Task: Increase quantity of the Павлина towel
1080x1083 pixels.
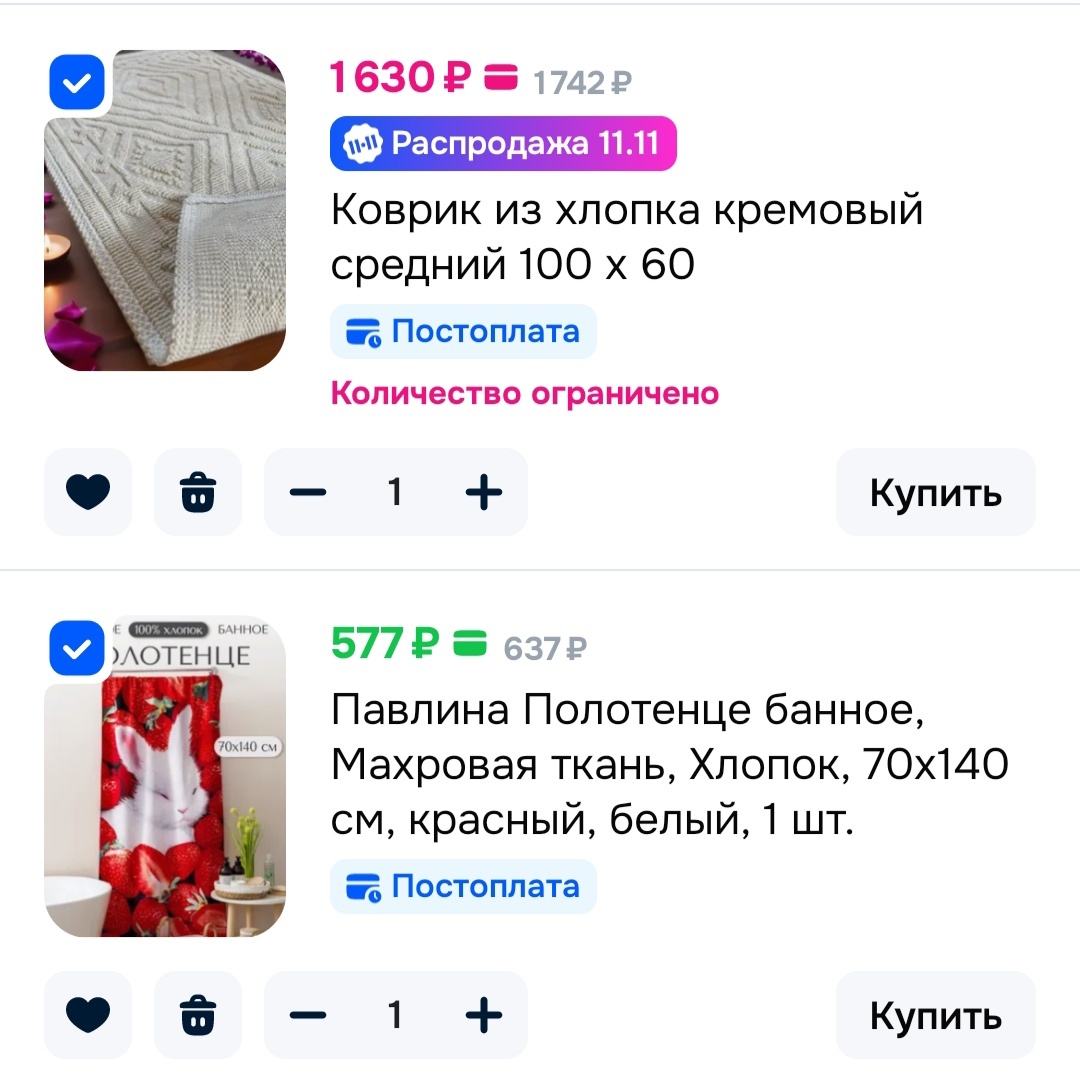Action: click(x=484, y=1015)
